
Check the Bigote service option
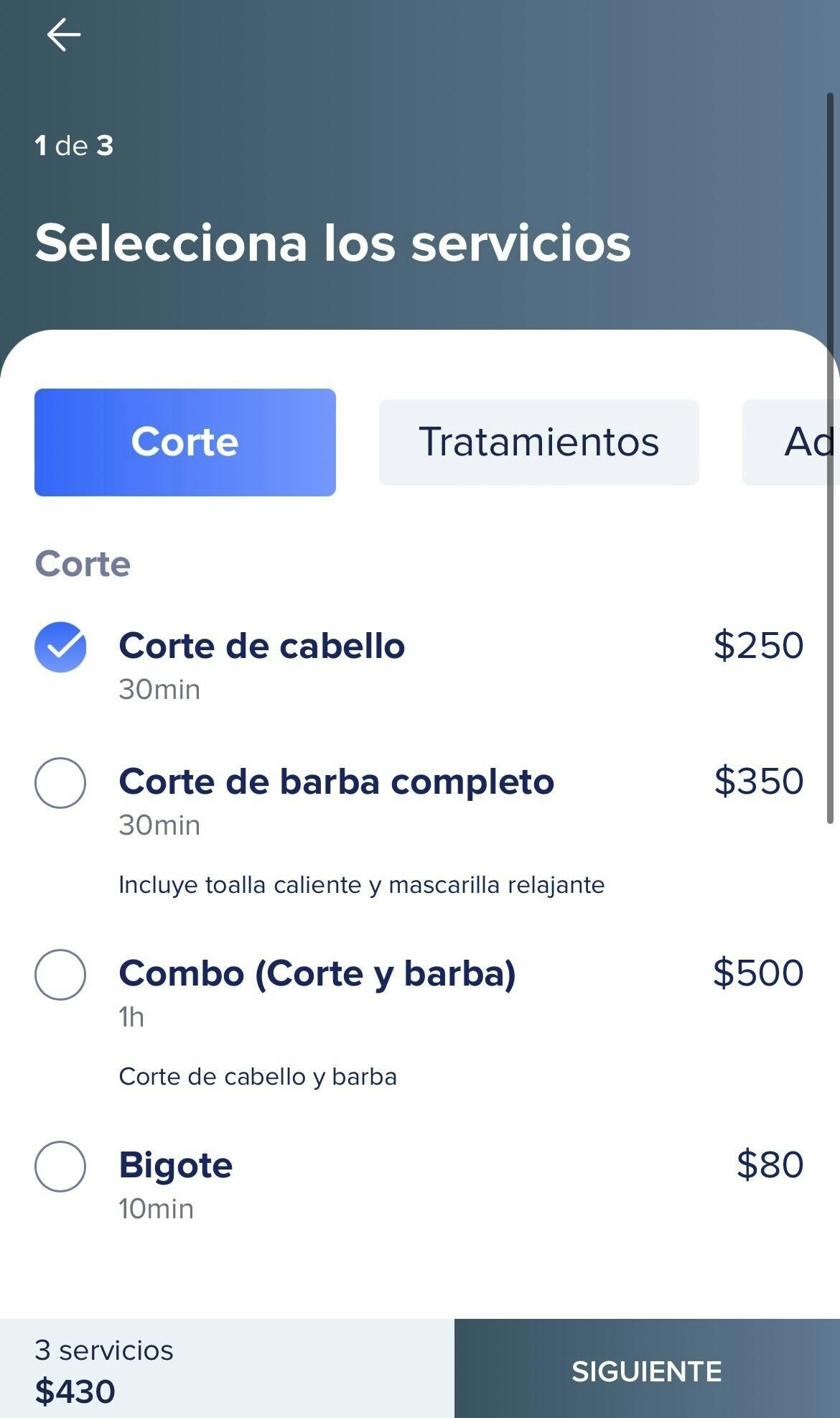point(60,1166)
